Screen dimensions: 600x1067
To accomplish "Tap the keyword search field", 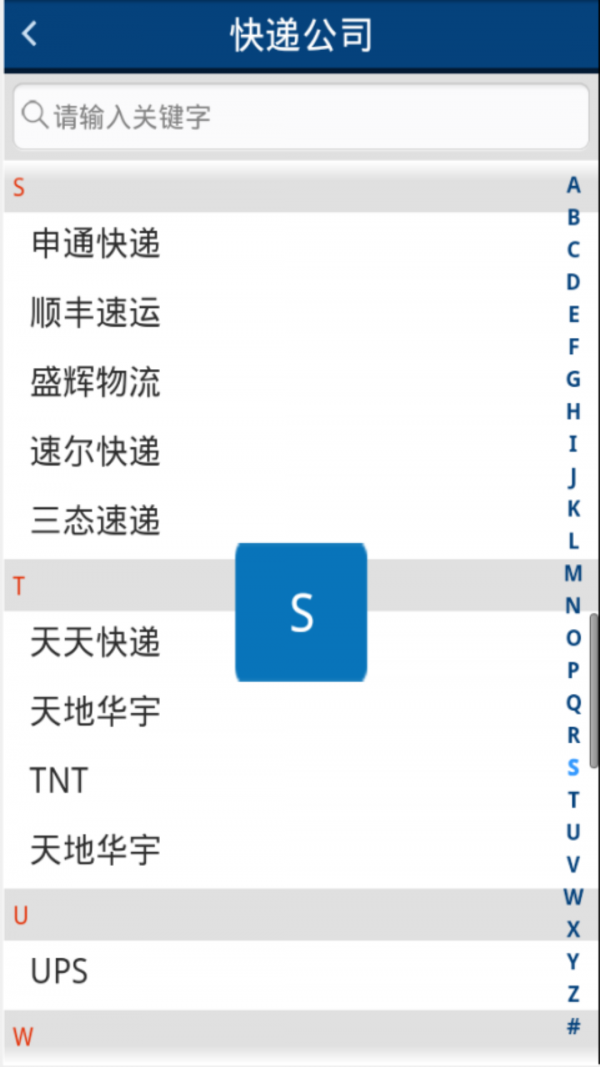I will 301,116.
